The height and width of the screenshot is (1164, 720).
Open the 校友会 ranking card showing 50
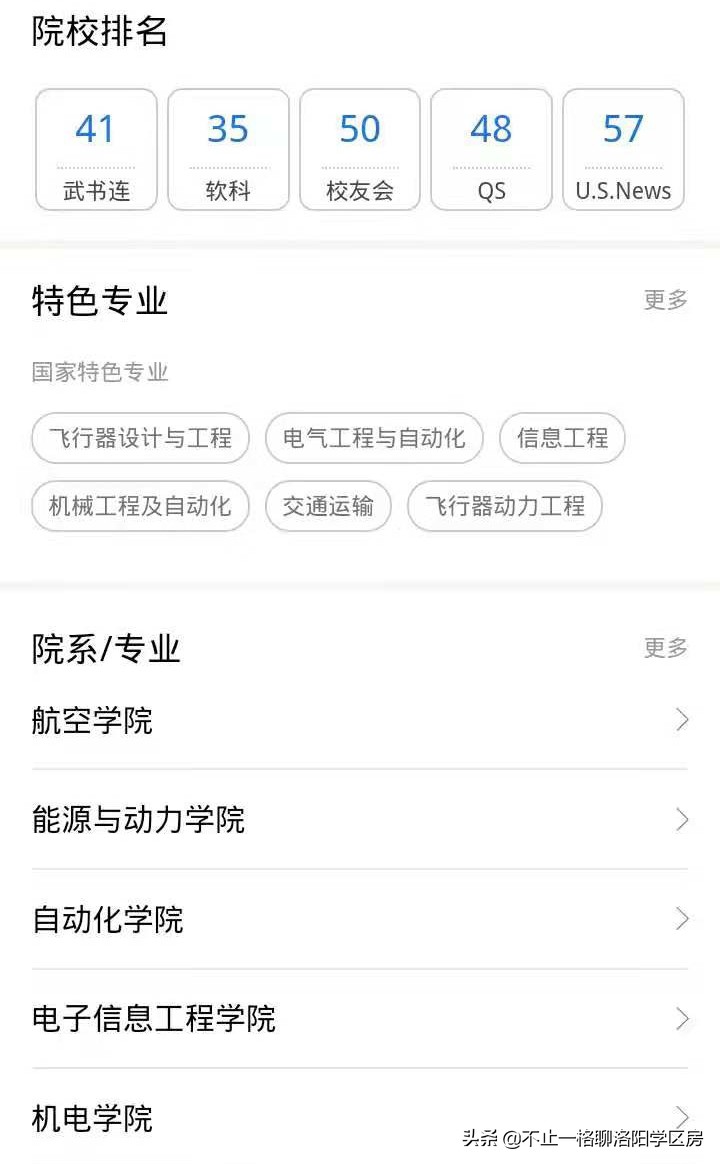pyautogui.click(x=360, y=150)
